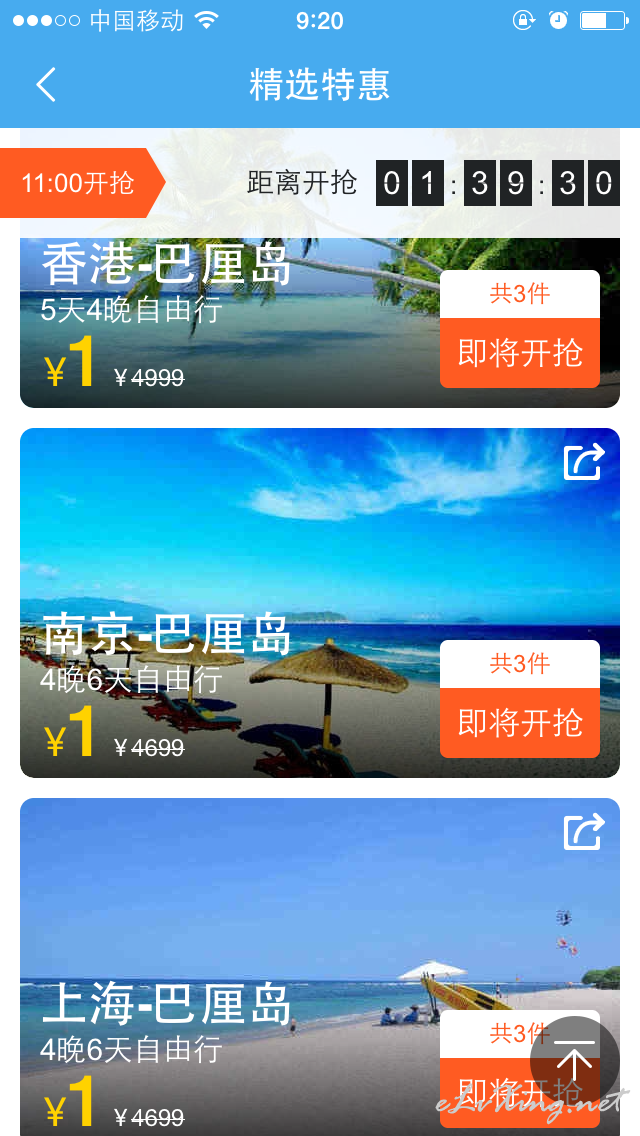Image resolution: width=640 pixels, height=1136 pixels.
Task: Jump back to top with the arrow button
Action: 575,1061
